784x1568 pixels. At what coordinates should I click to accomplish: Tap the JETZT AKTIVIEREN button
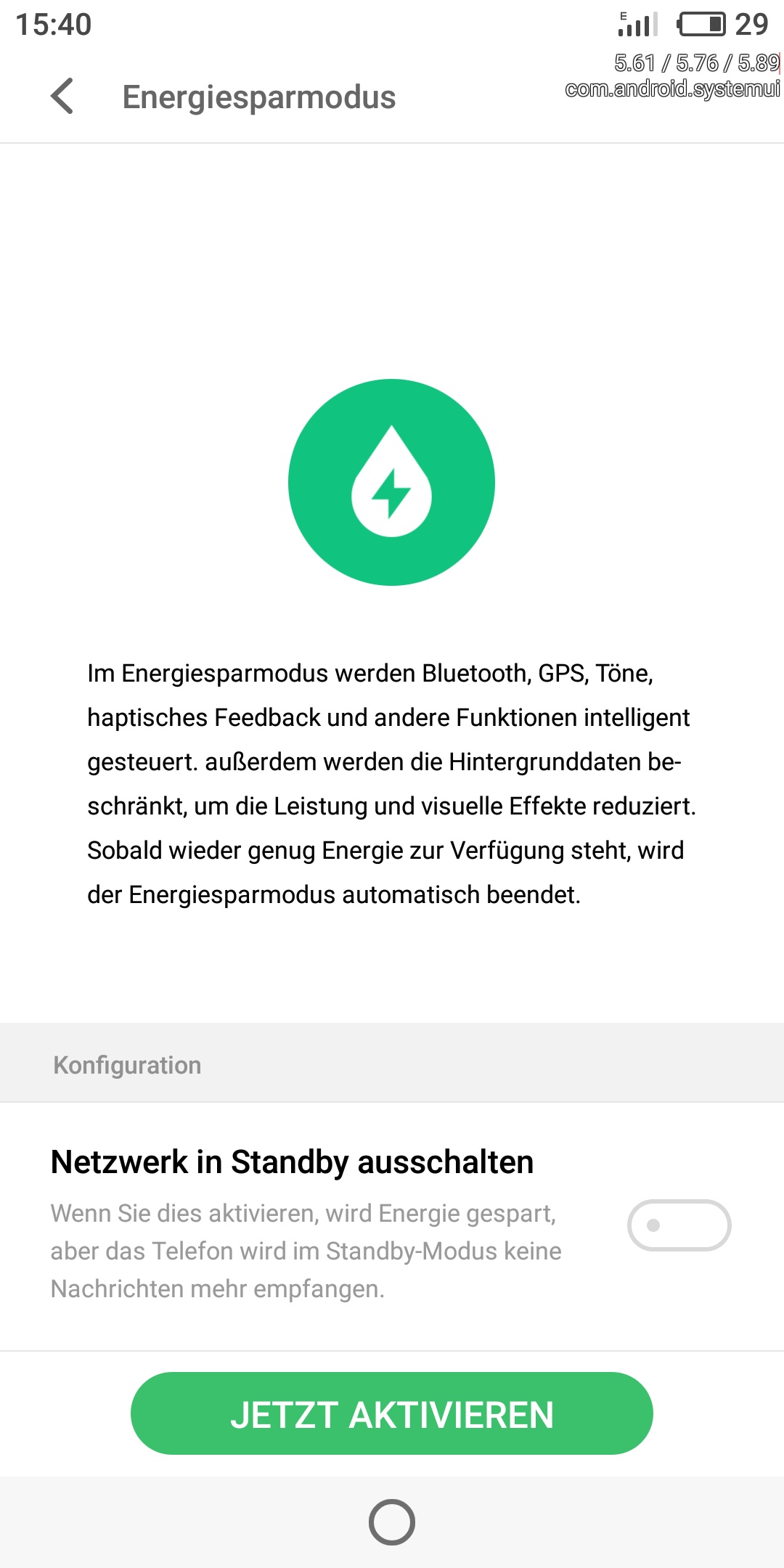coord(392,1413)
